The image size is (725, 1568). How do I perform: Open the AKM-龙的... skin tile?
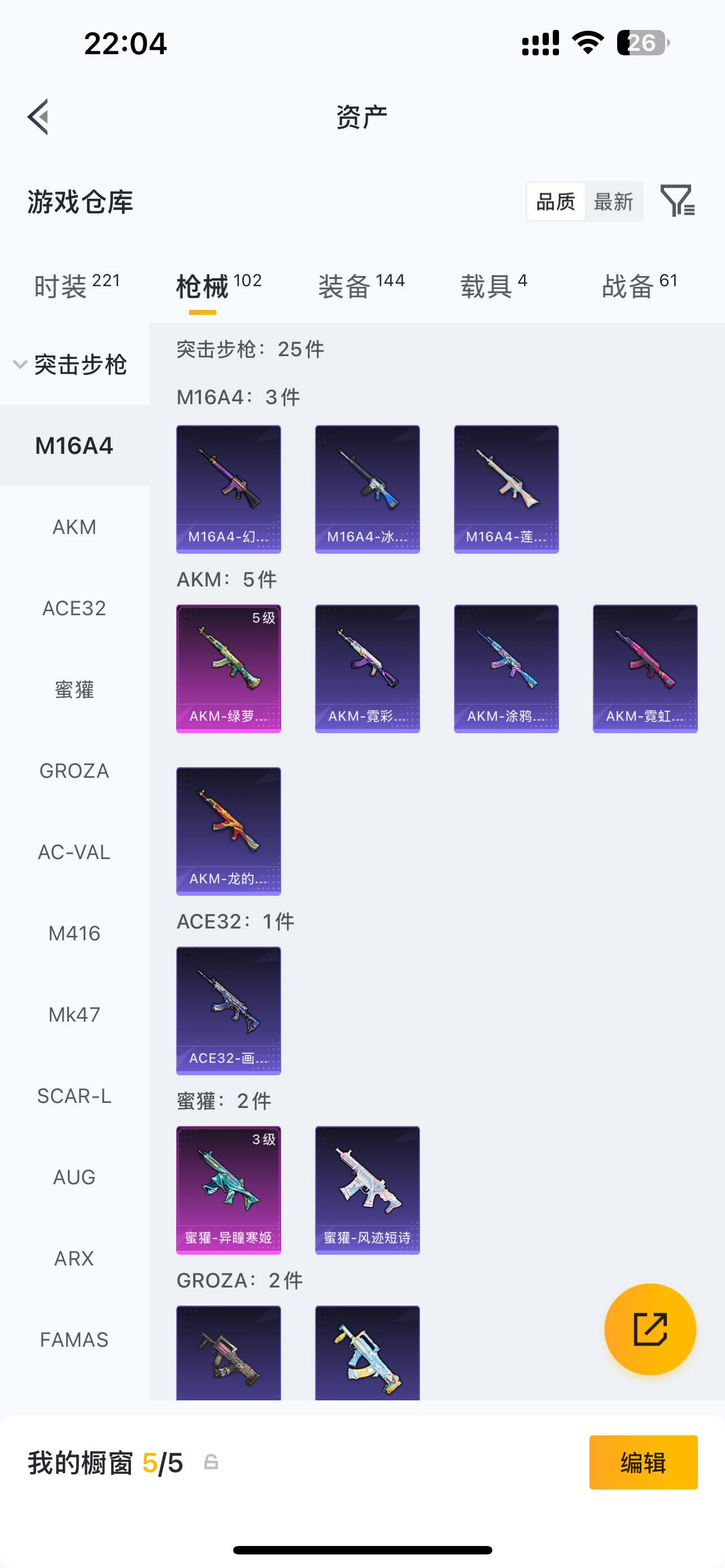coord(228,831)
